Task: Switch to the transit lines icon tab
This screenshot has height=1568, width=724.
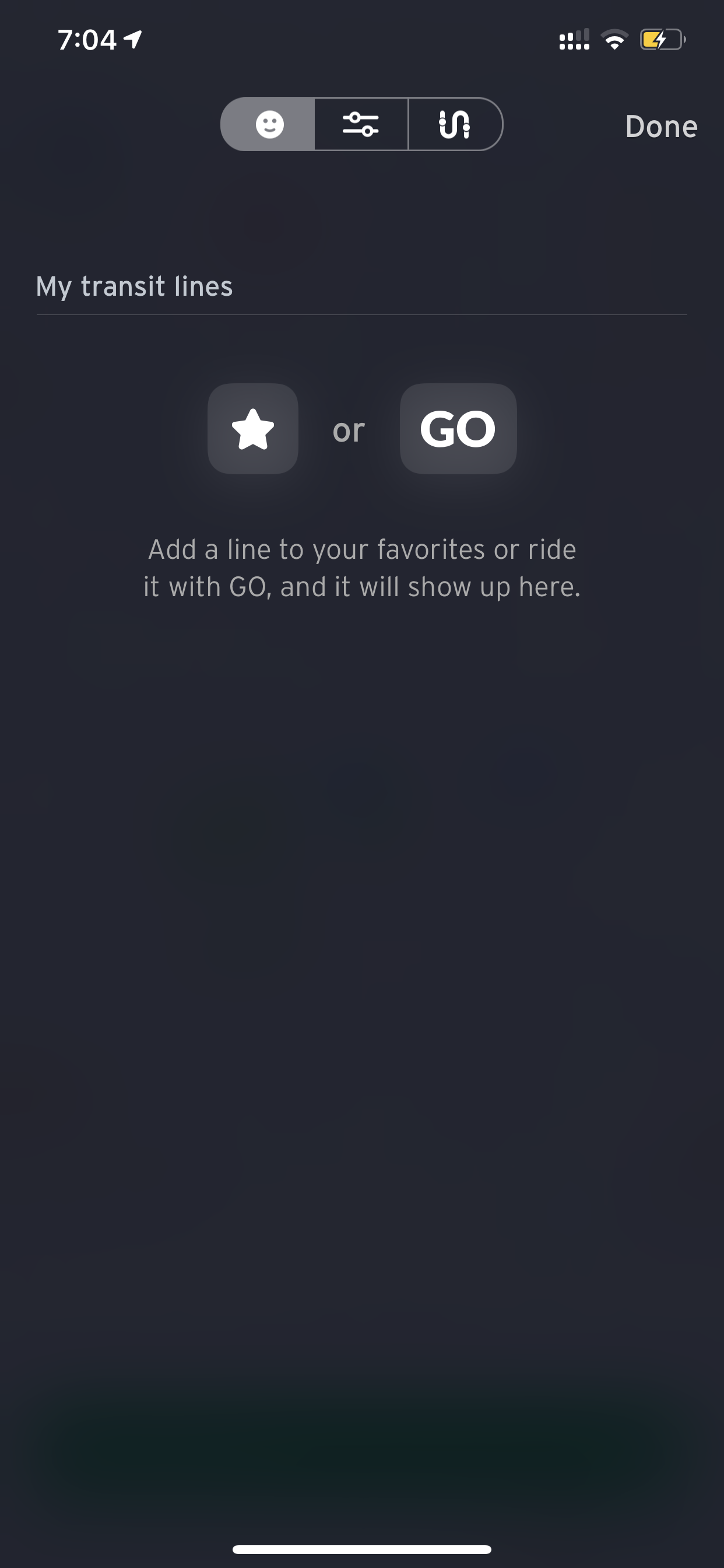Action: [455, 124]
